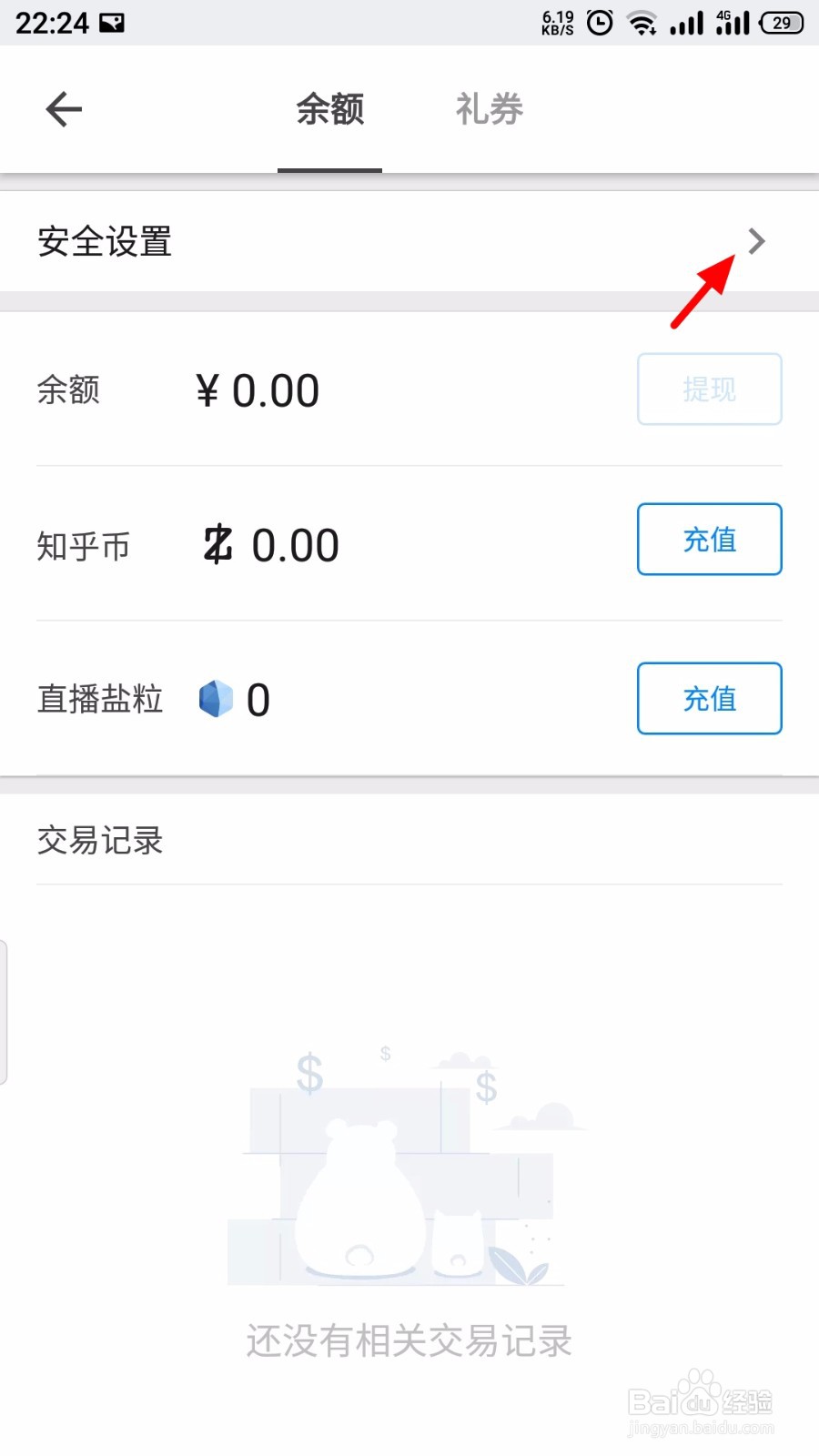
Task: Tap 充值 for 直播盐粒
Action: [x=709, y=699]
